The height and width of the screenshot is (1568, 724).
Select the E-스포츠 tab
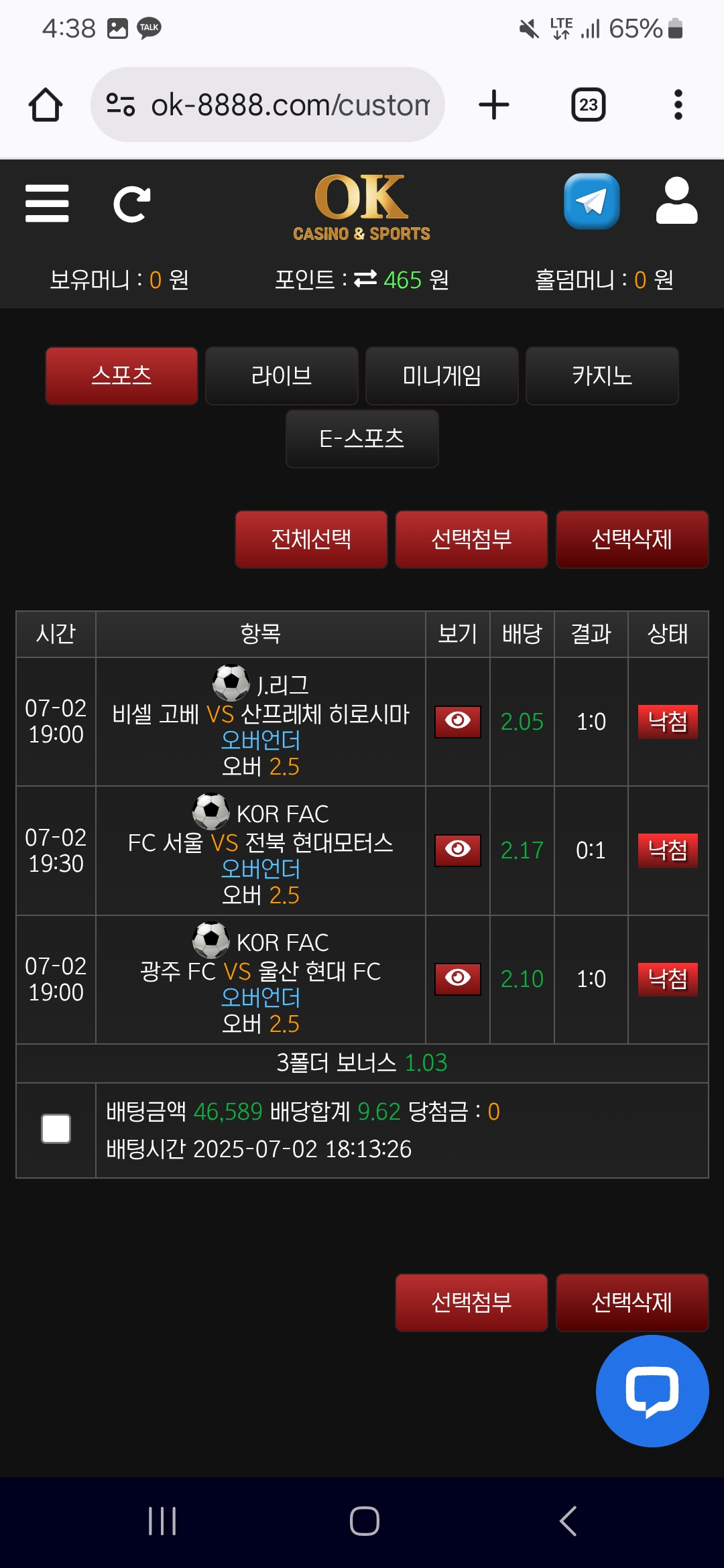[362, 439]
